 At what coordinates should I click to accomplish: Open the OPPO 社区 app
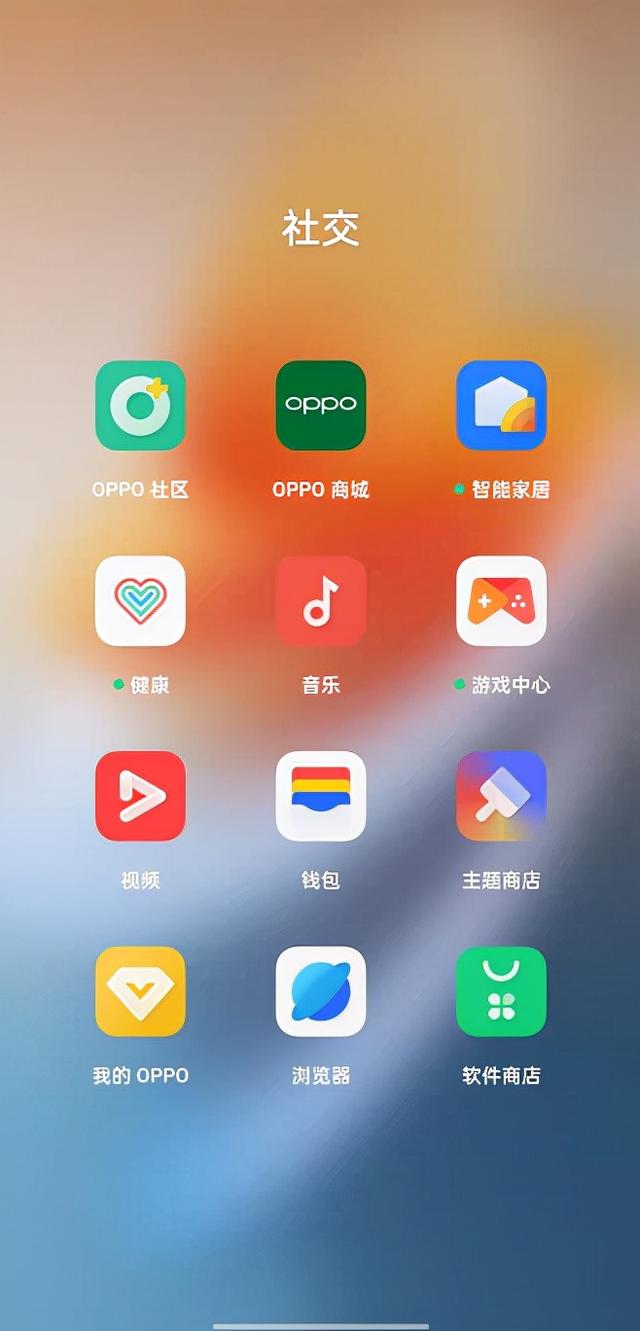[x=140, y=405]
